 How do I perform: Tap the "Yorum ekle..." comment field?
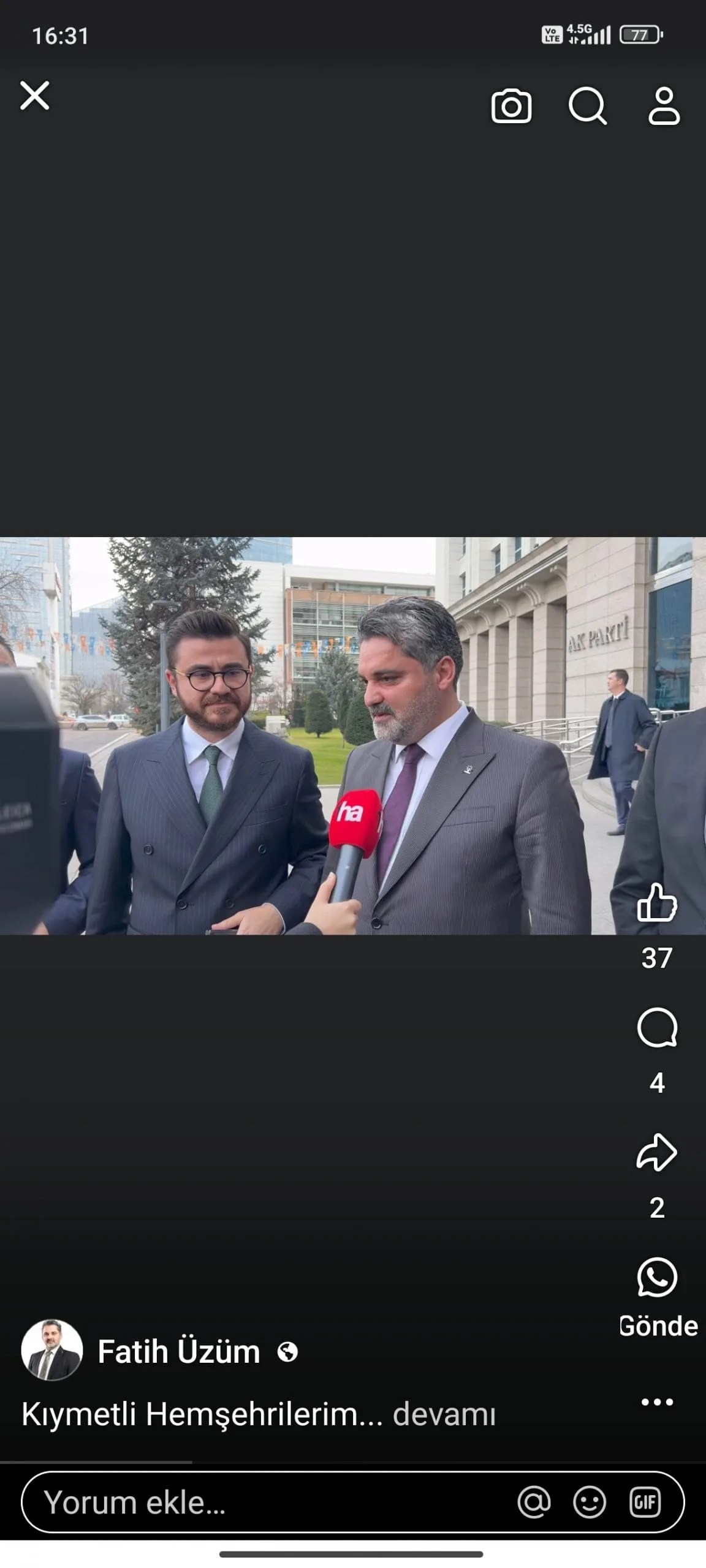click(x=245, y=1502)
